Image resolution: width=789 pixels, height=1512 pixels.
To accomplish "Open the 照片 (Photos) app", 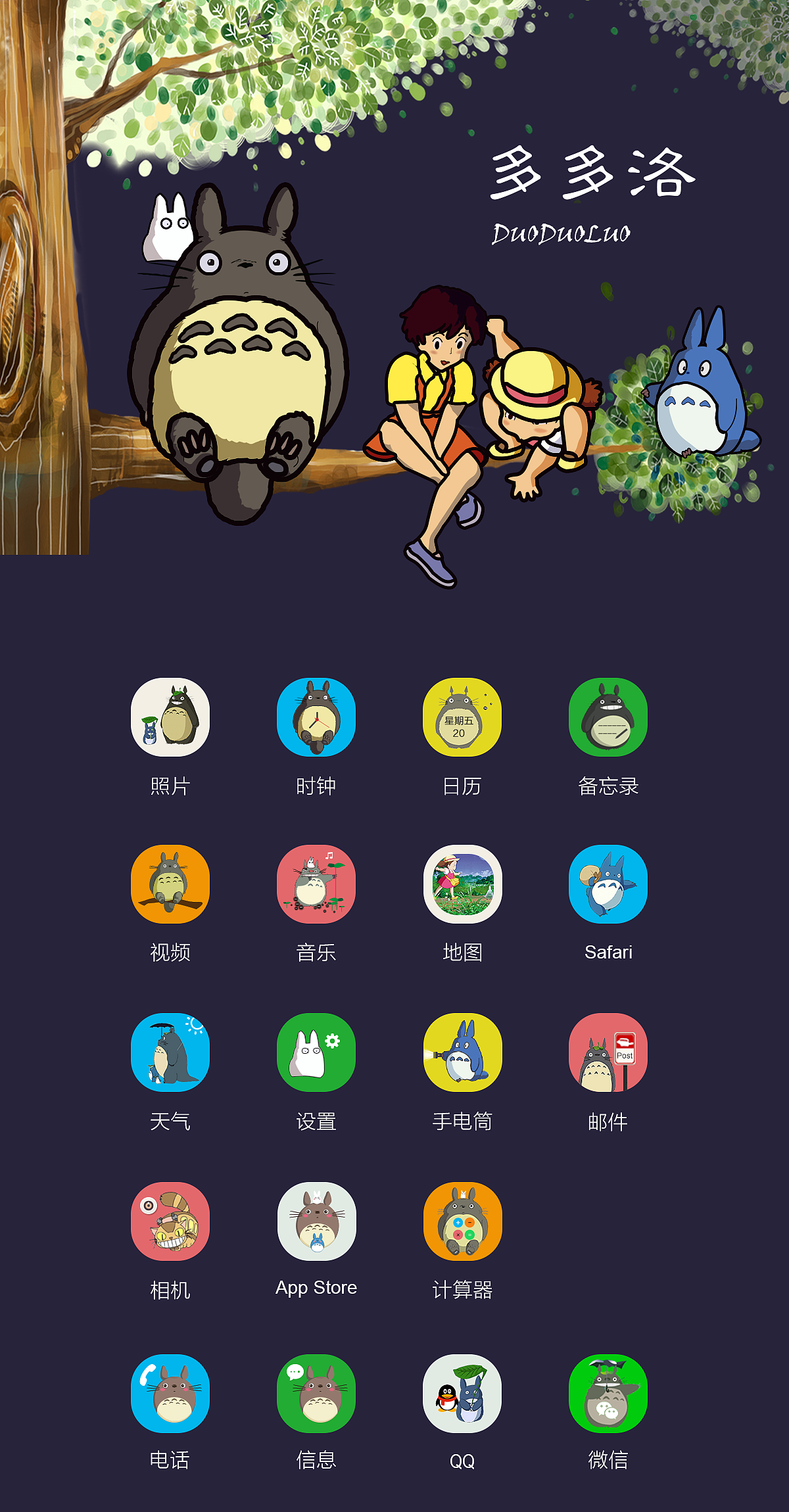I will point(170,718).
